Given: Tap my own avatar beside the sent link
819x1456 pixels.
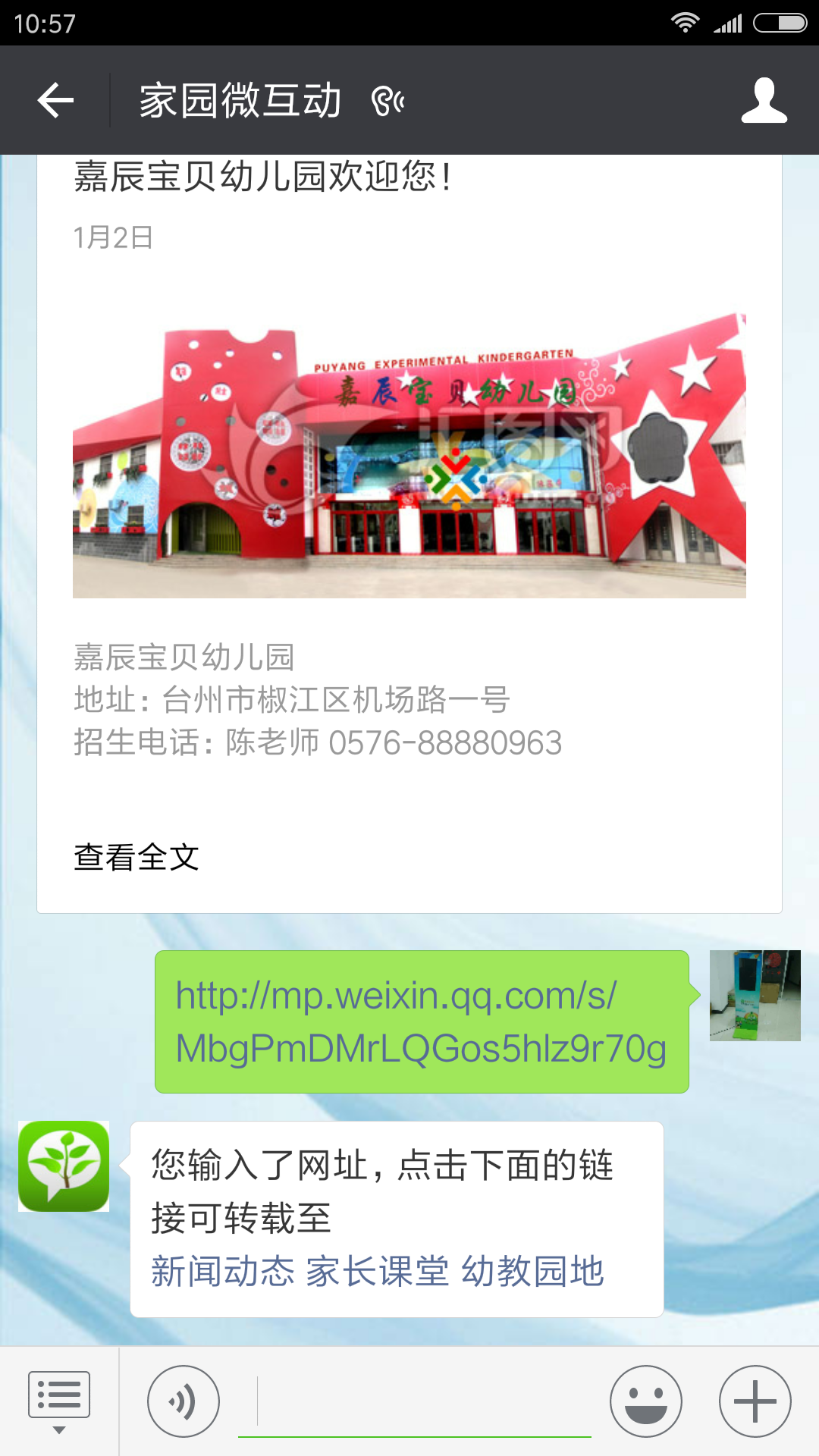Looking at the screenshot, I should [755, 995].
